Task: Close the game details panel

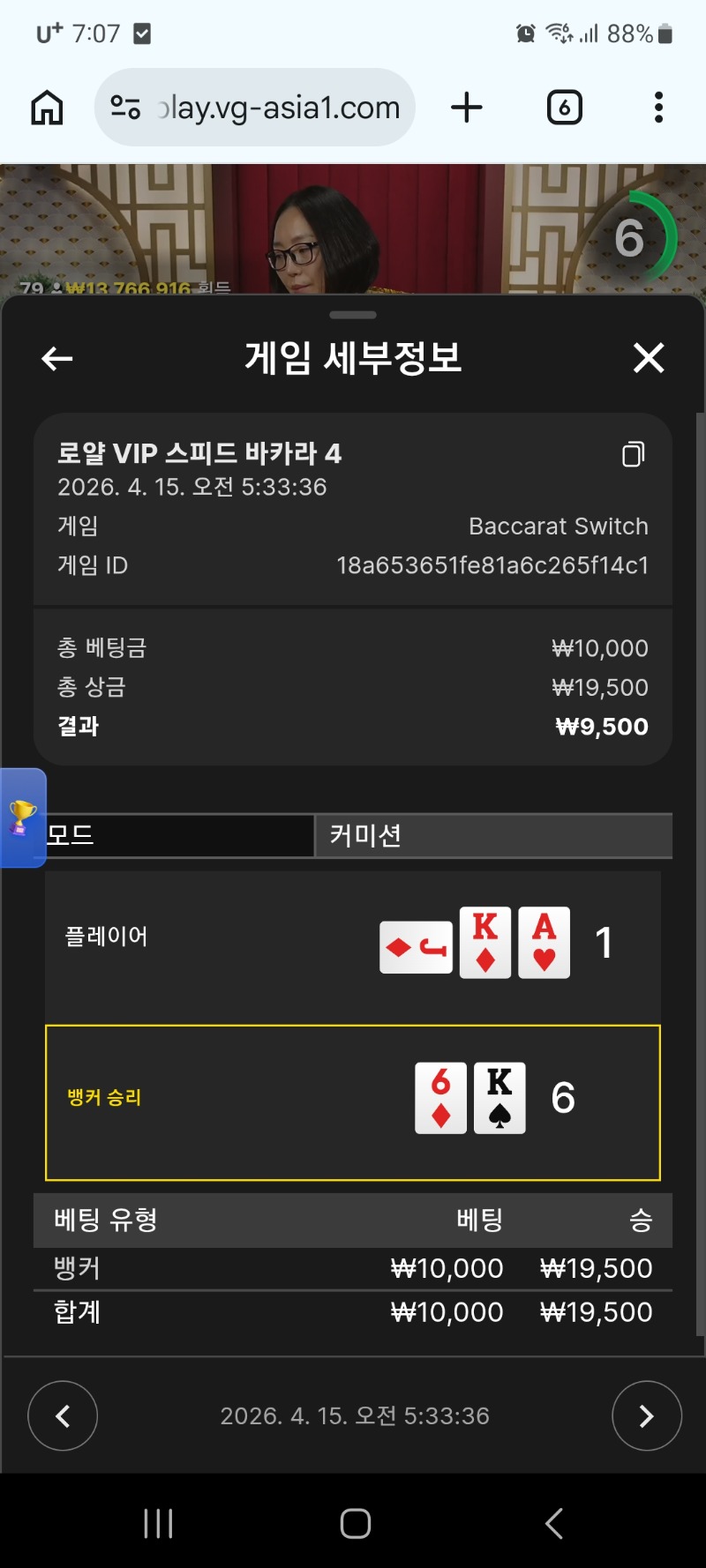Action: point(649,358)
